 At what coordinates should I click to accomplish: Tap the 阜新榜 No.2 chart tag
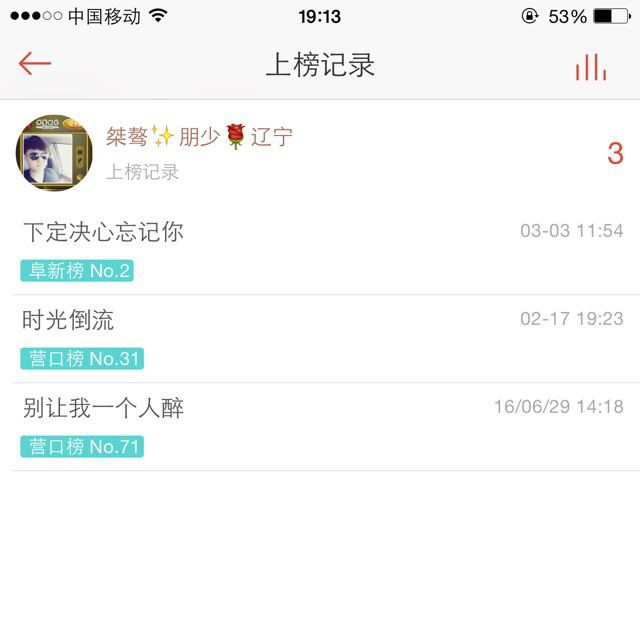pos(77,271)
